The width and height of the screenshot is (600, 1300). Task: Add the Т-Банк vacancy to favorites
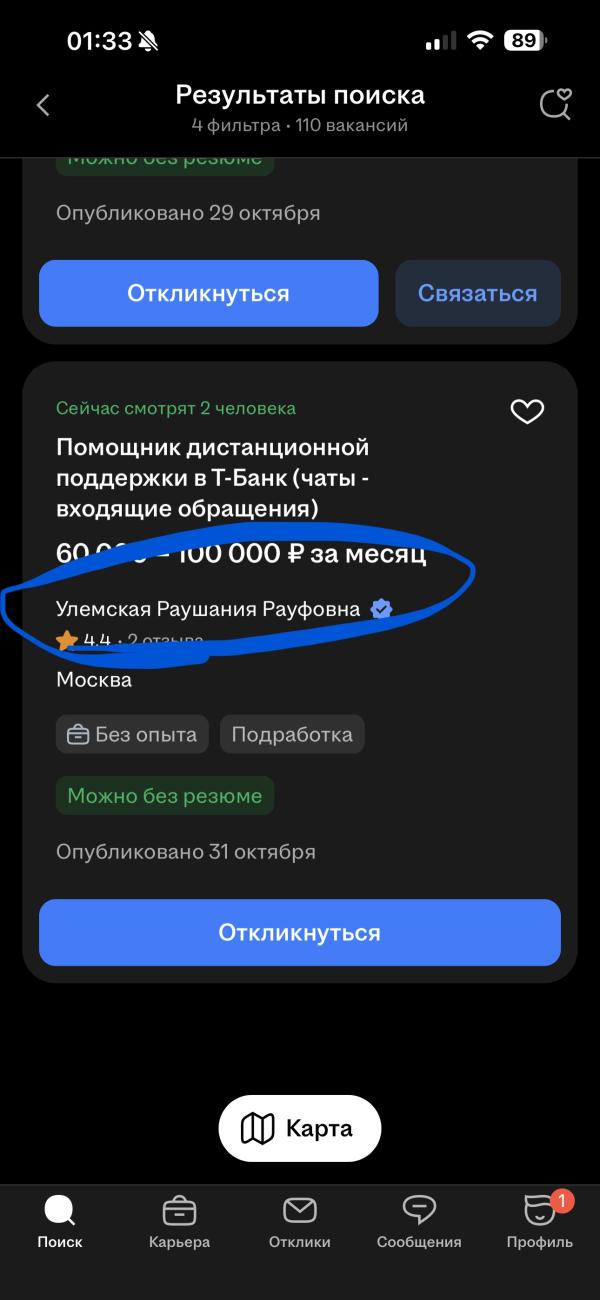coord(527,411)
